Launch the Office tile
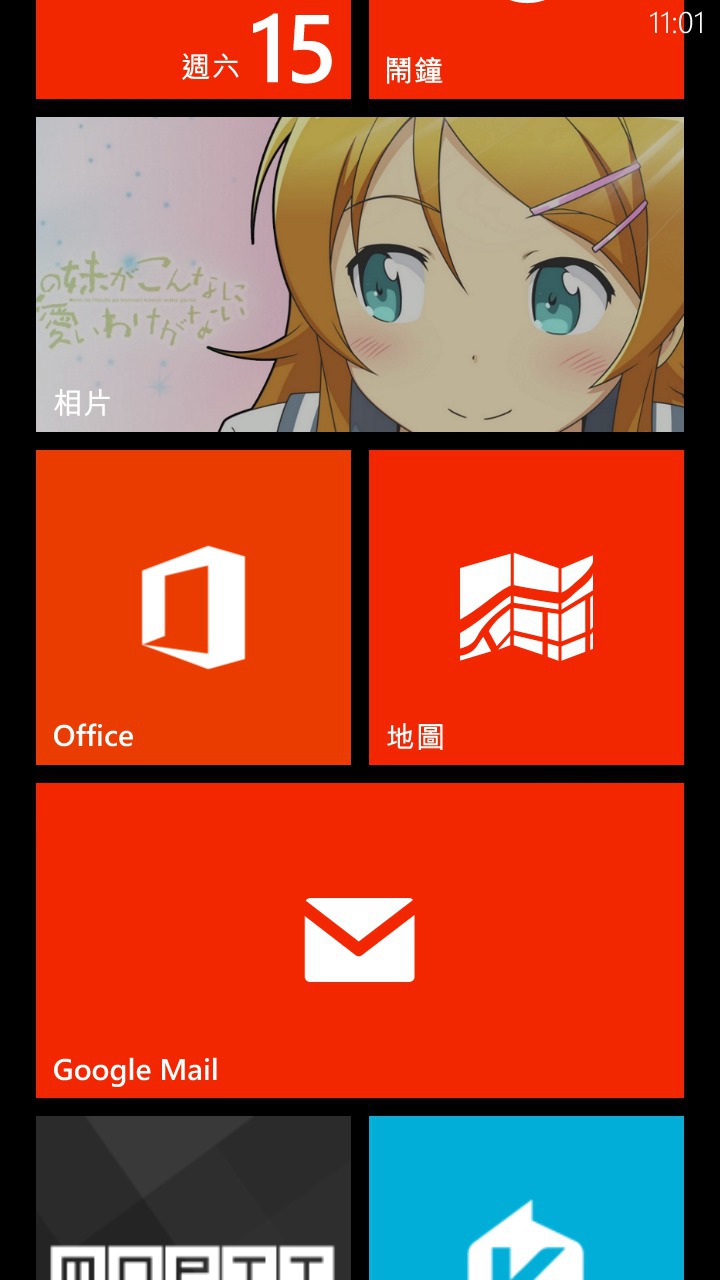720x1280 pixels. (193, 607)
